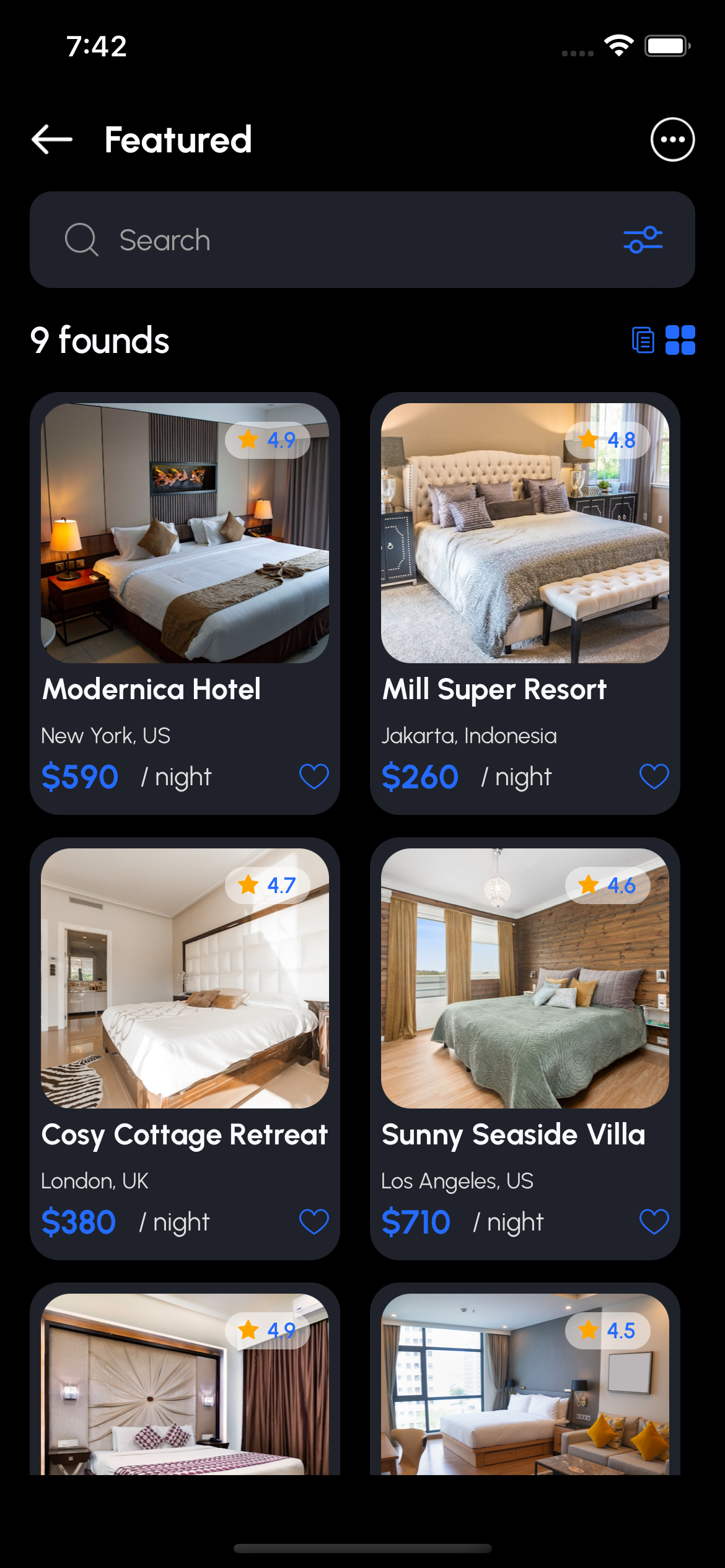Screen dimensions: 725x1568
Task: Open Cosy Cottage Retreat listing
Action: coord(185,1003)
